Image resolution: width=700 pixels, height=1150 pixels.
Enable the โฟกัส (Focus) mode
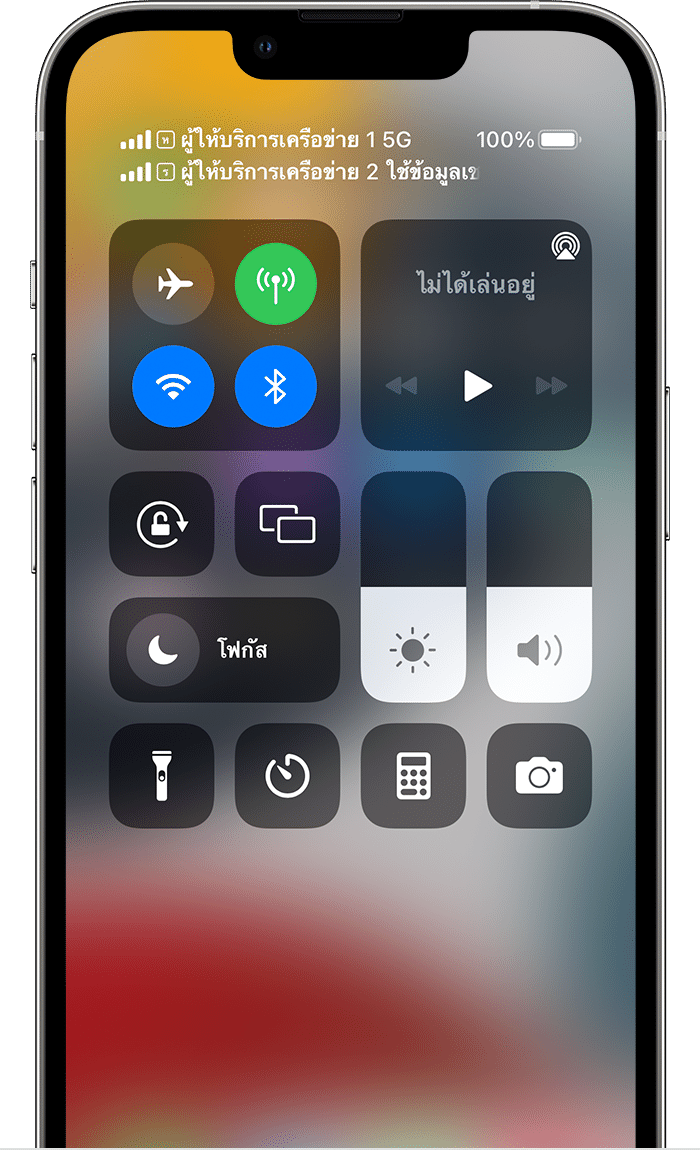224,650
